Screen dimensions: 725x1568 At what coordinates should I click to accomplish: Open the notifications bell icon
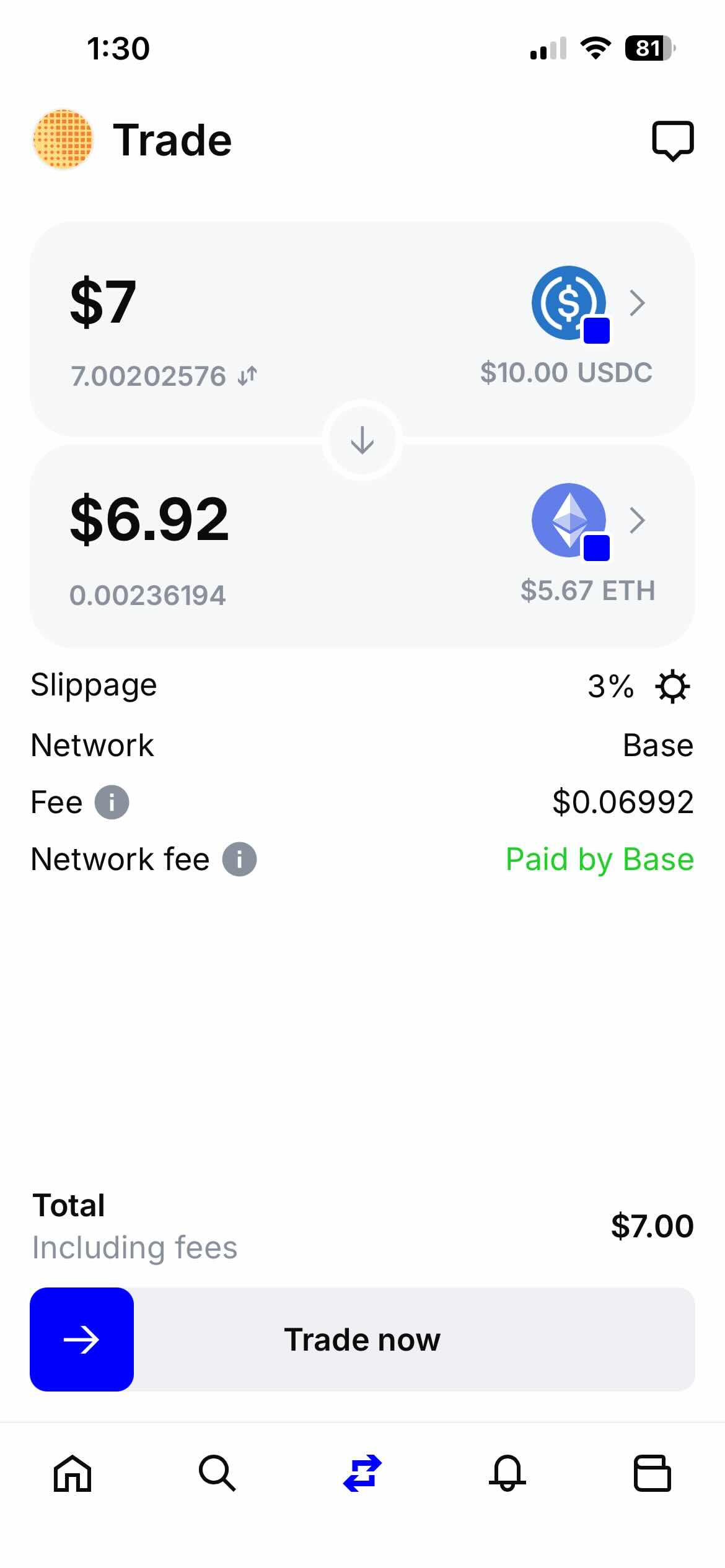[507, 1474]
